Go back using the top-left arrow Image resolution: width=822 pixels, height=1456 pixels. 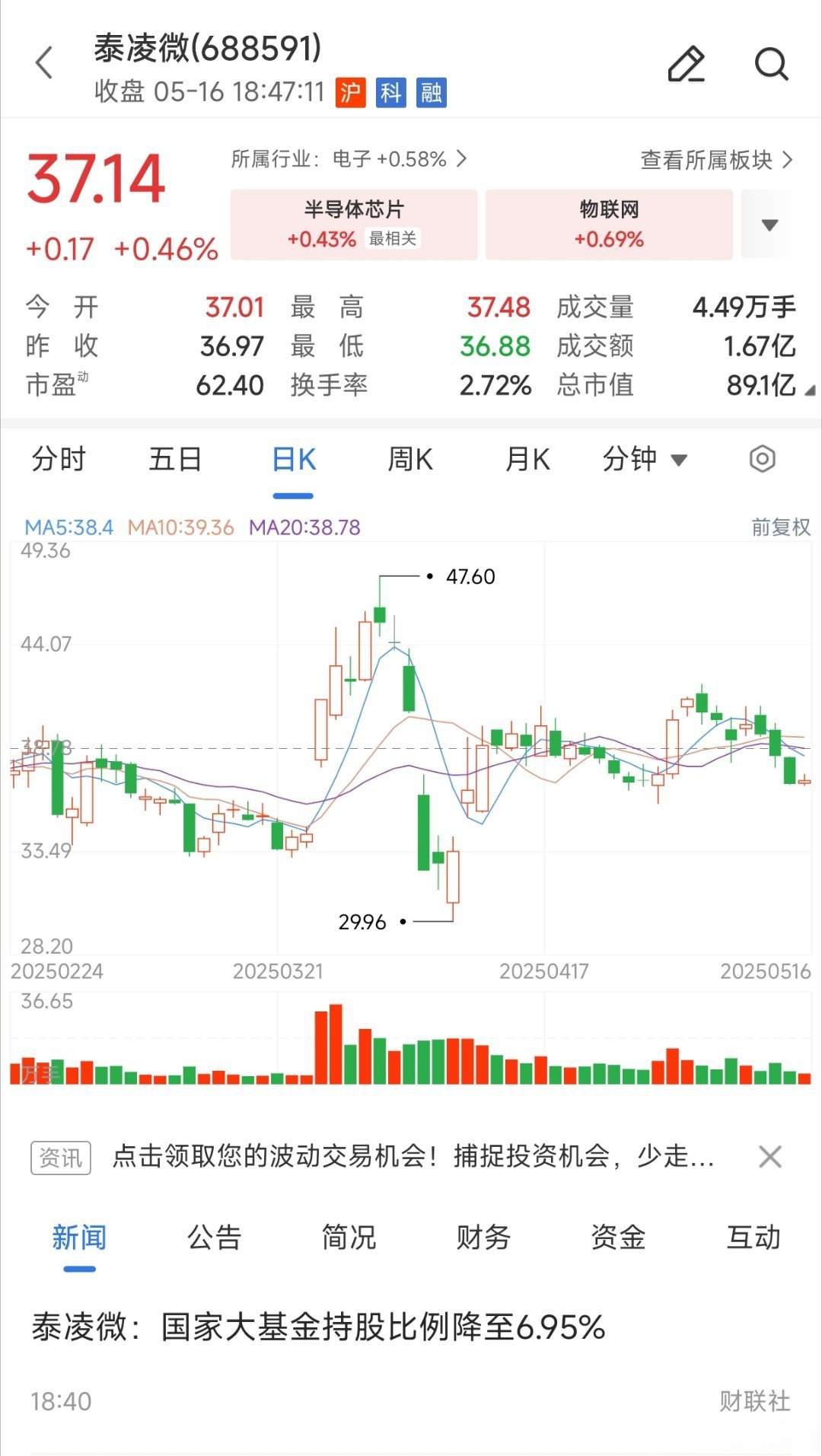[x=45, y=63]
